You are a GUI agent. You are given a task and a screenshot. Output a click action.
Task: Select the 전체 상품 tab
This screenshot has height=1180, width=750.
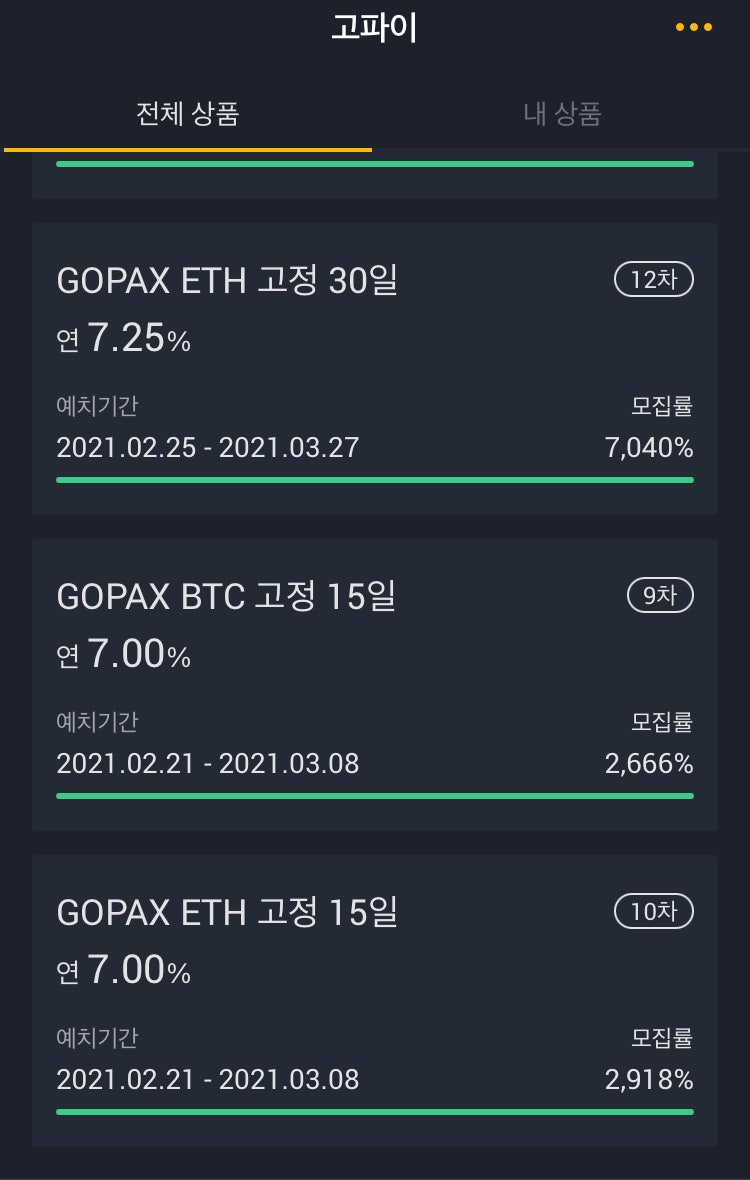click(188, 114)
